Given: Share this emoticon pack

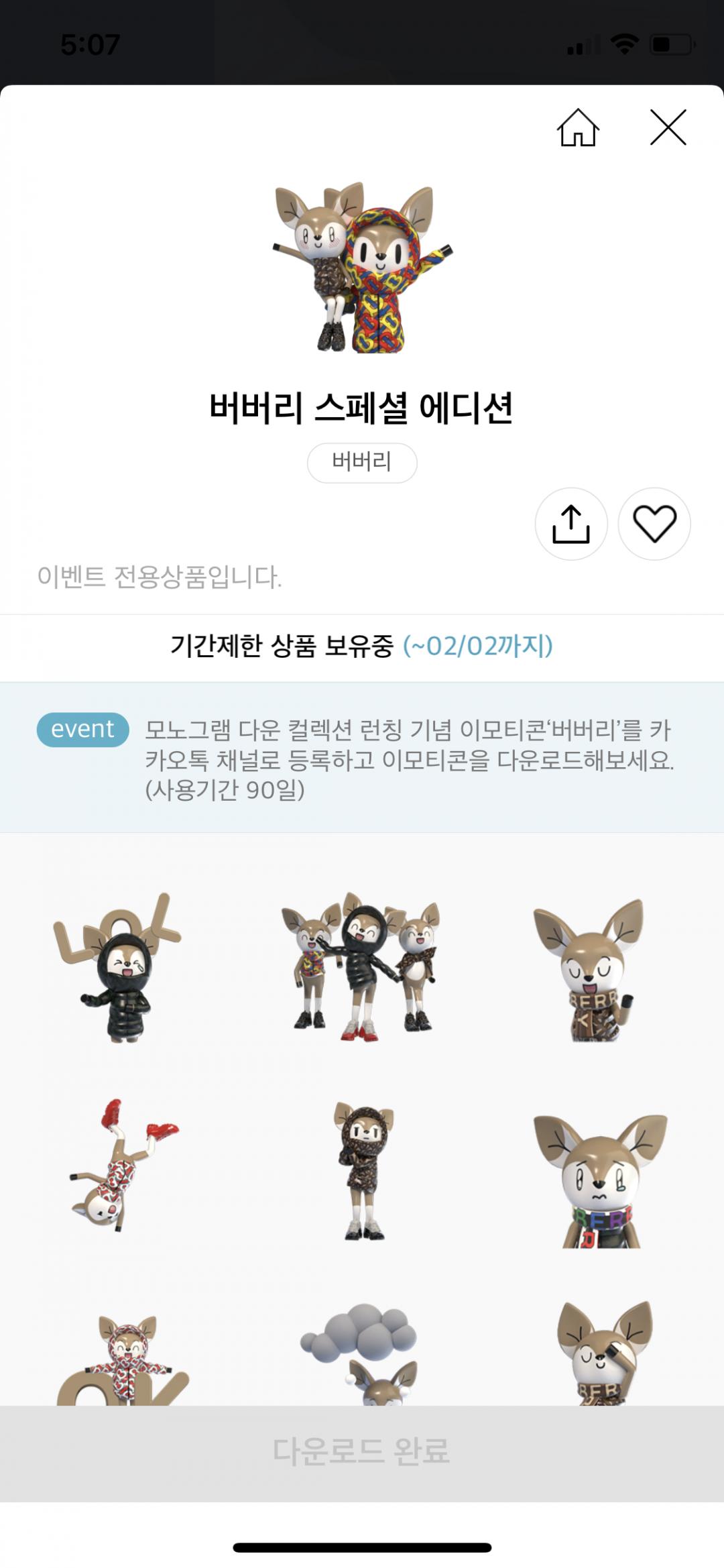Looking at the screenshot, I should click(571, 524).
